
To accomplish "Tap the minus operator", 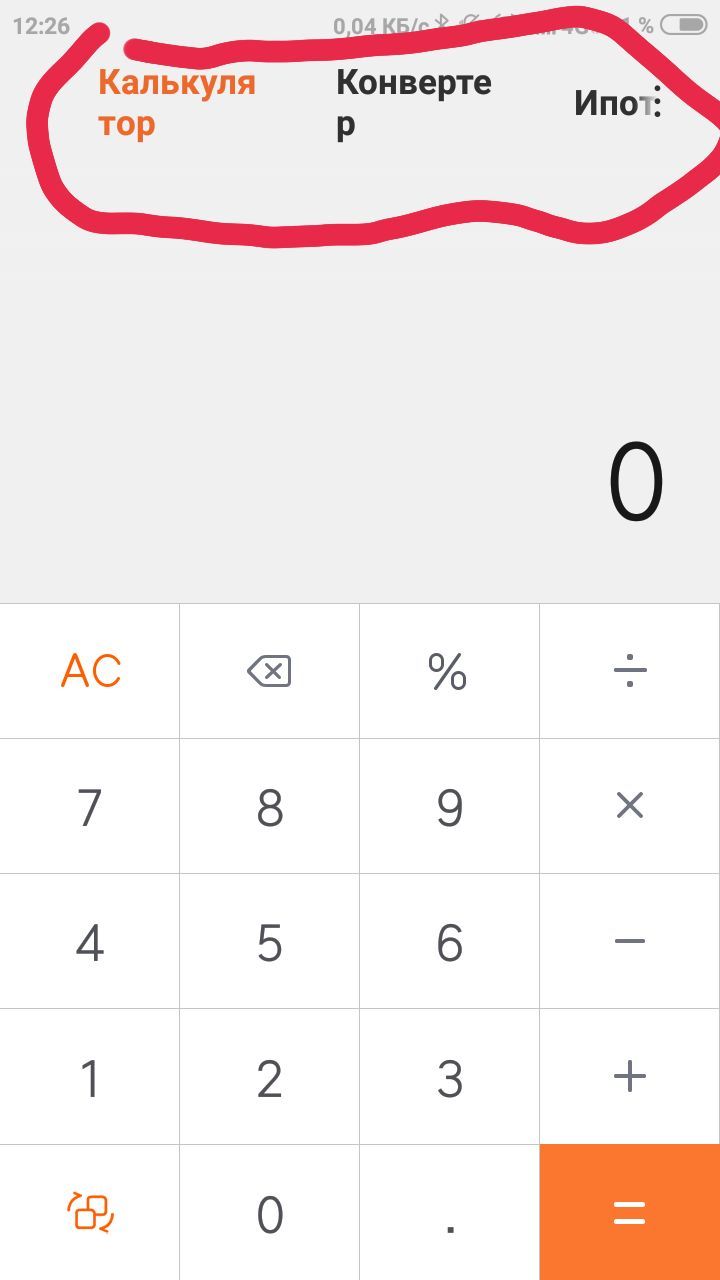I will [630, 941].
